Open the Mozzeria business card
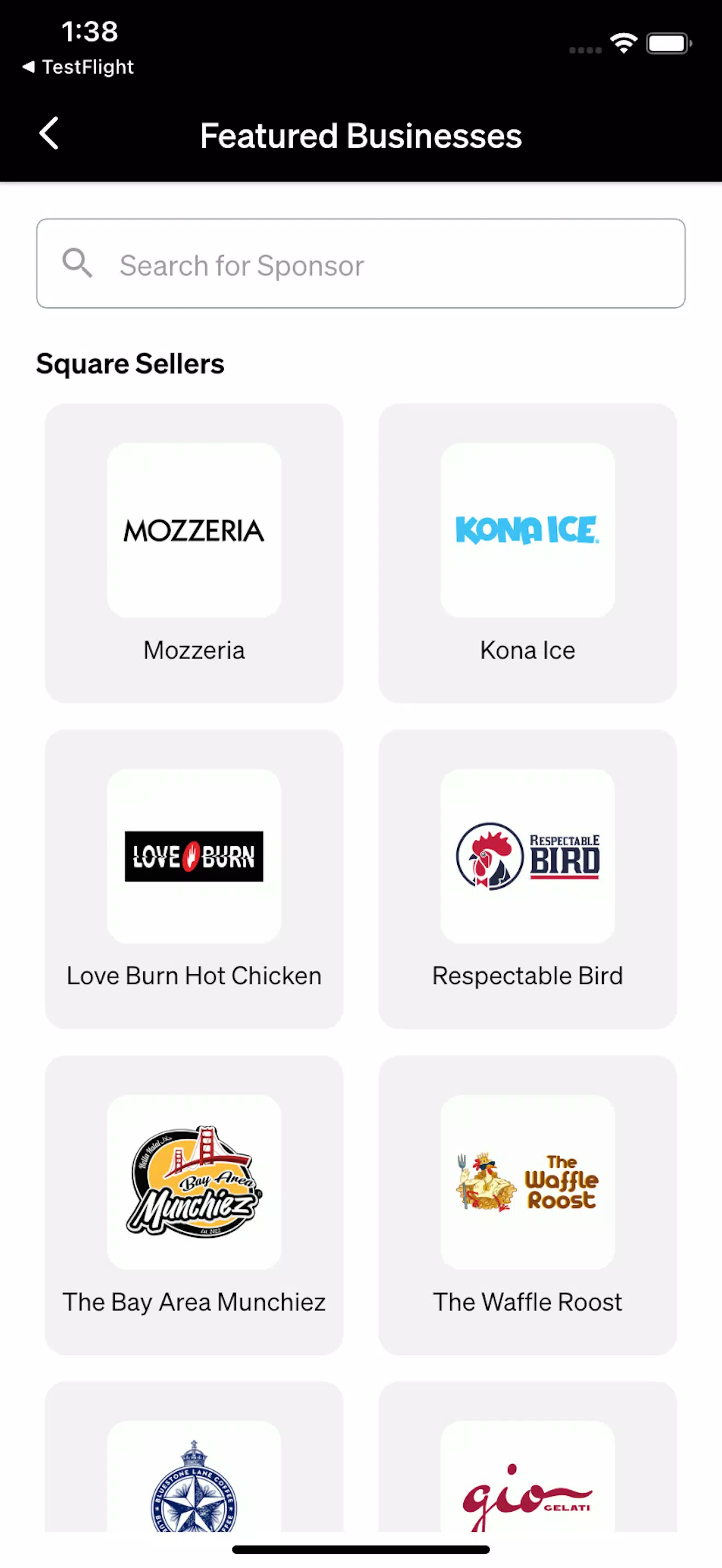The height and width of the screenshot is (1568, 722). pos(194,553)
